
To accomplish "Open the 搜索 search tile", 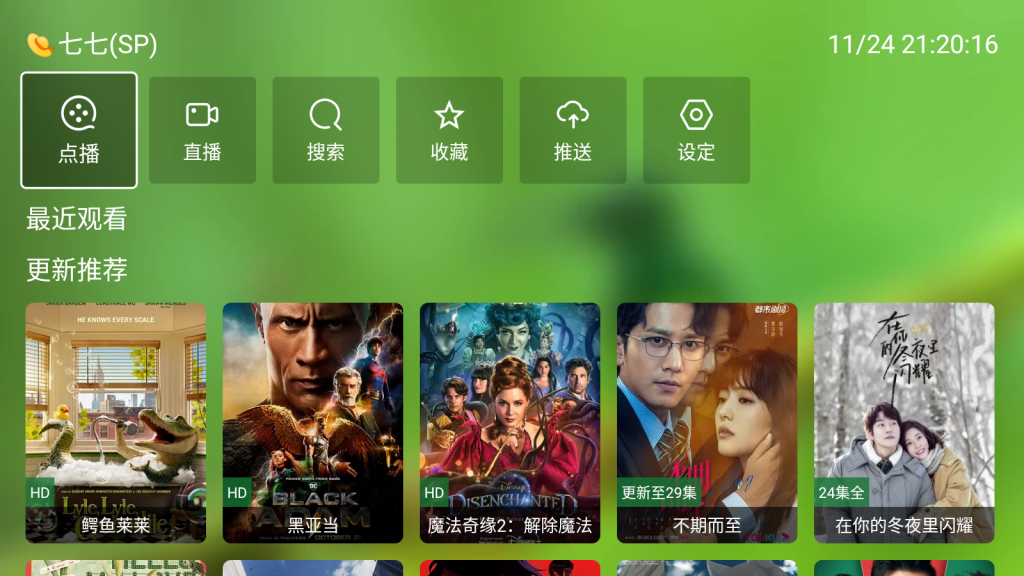I will click(326, 130).
